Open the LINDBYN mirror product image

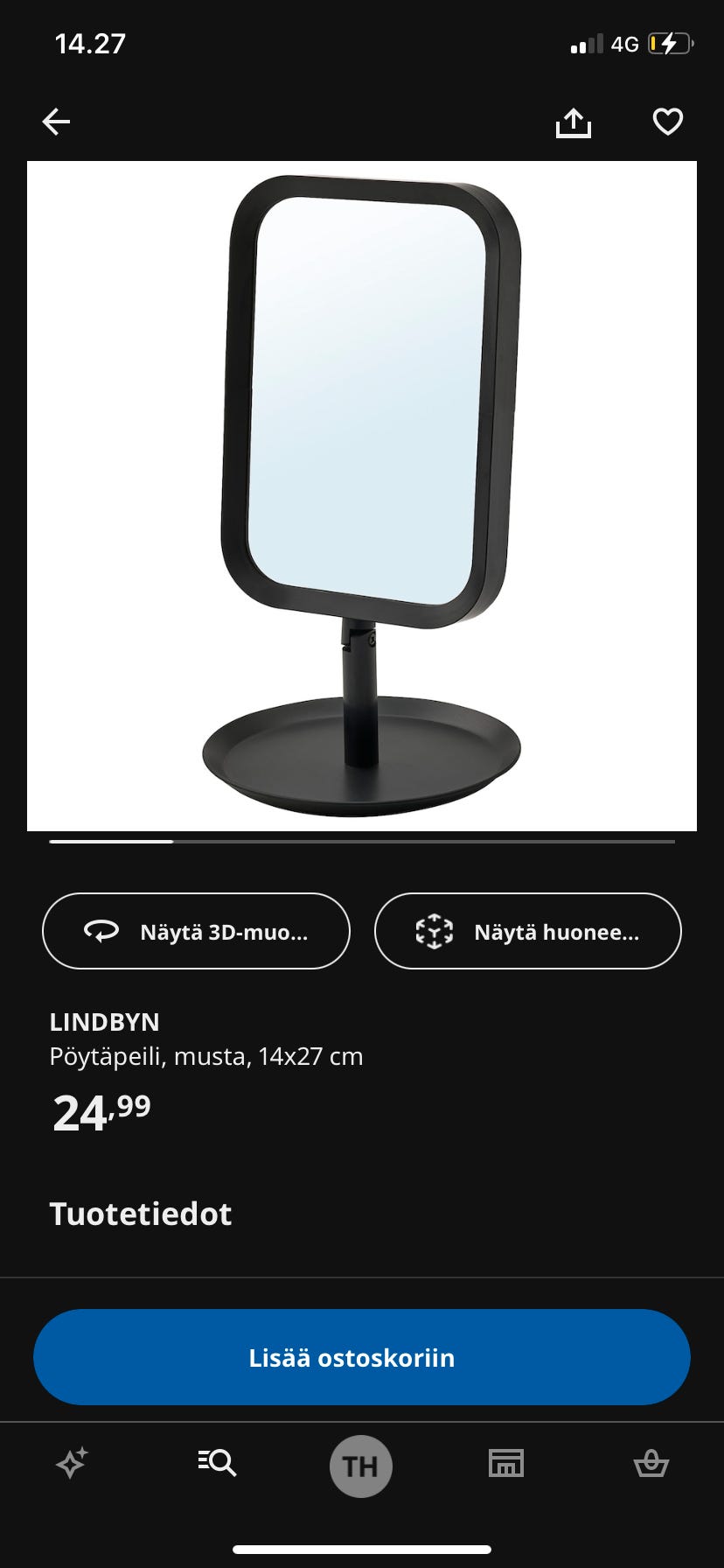pyautogui.click(x=362, y=495)
